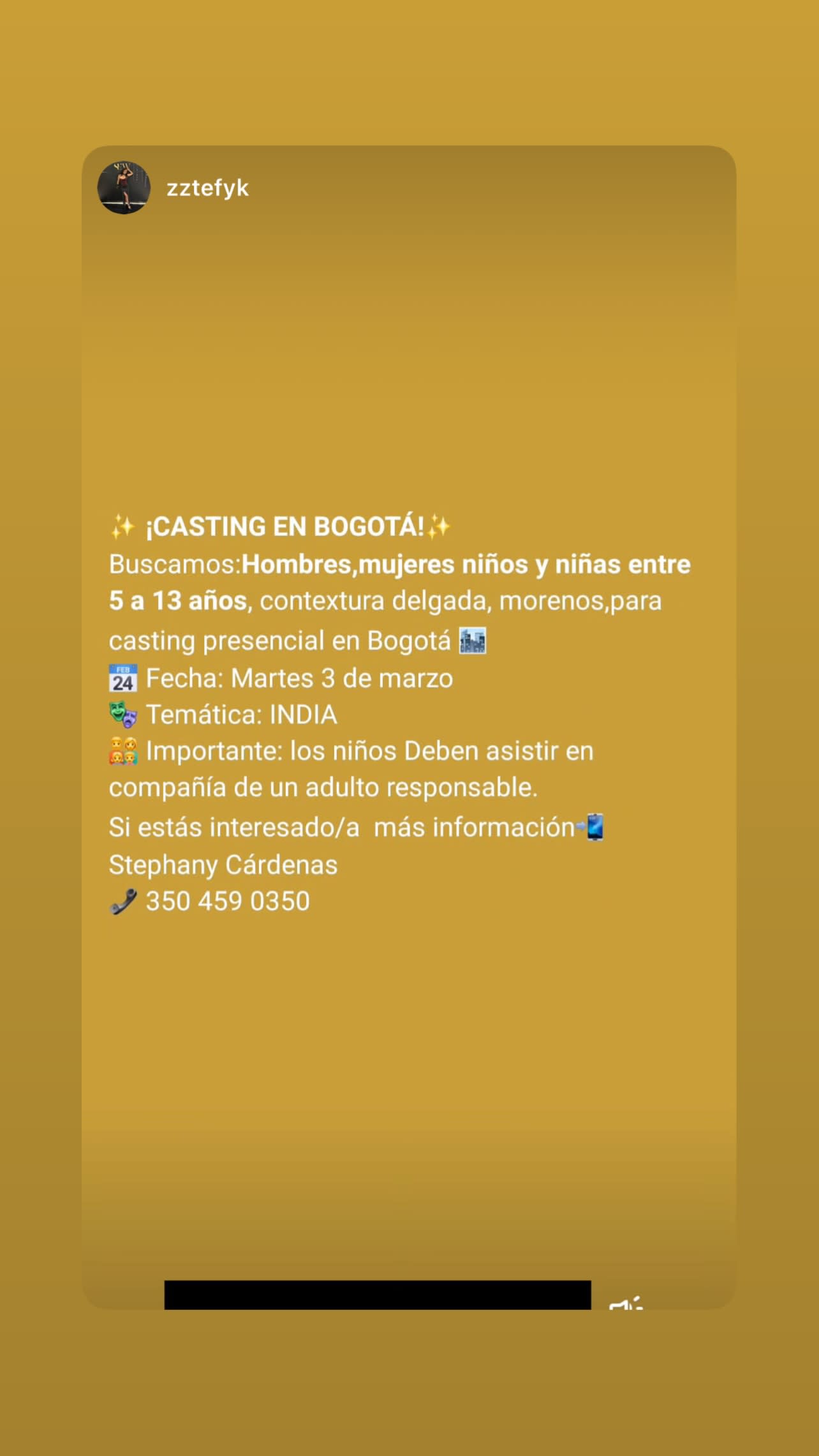
Task: Select the calendar emoji beside Fecha
Action: (x=124, y=678)
